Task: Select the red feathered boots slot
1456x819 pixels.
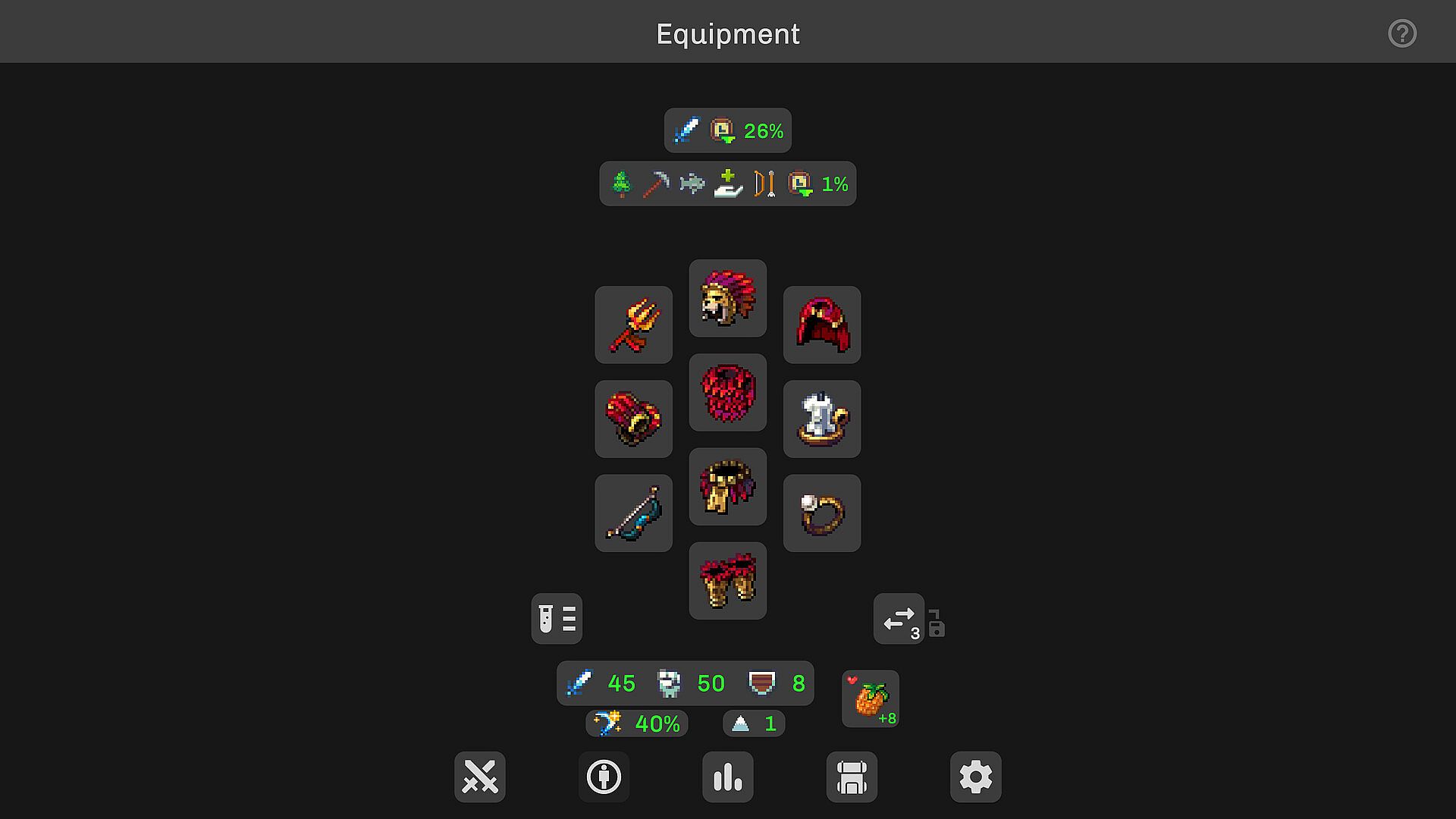Action: (x=727, y=581)
